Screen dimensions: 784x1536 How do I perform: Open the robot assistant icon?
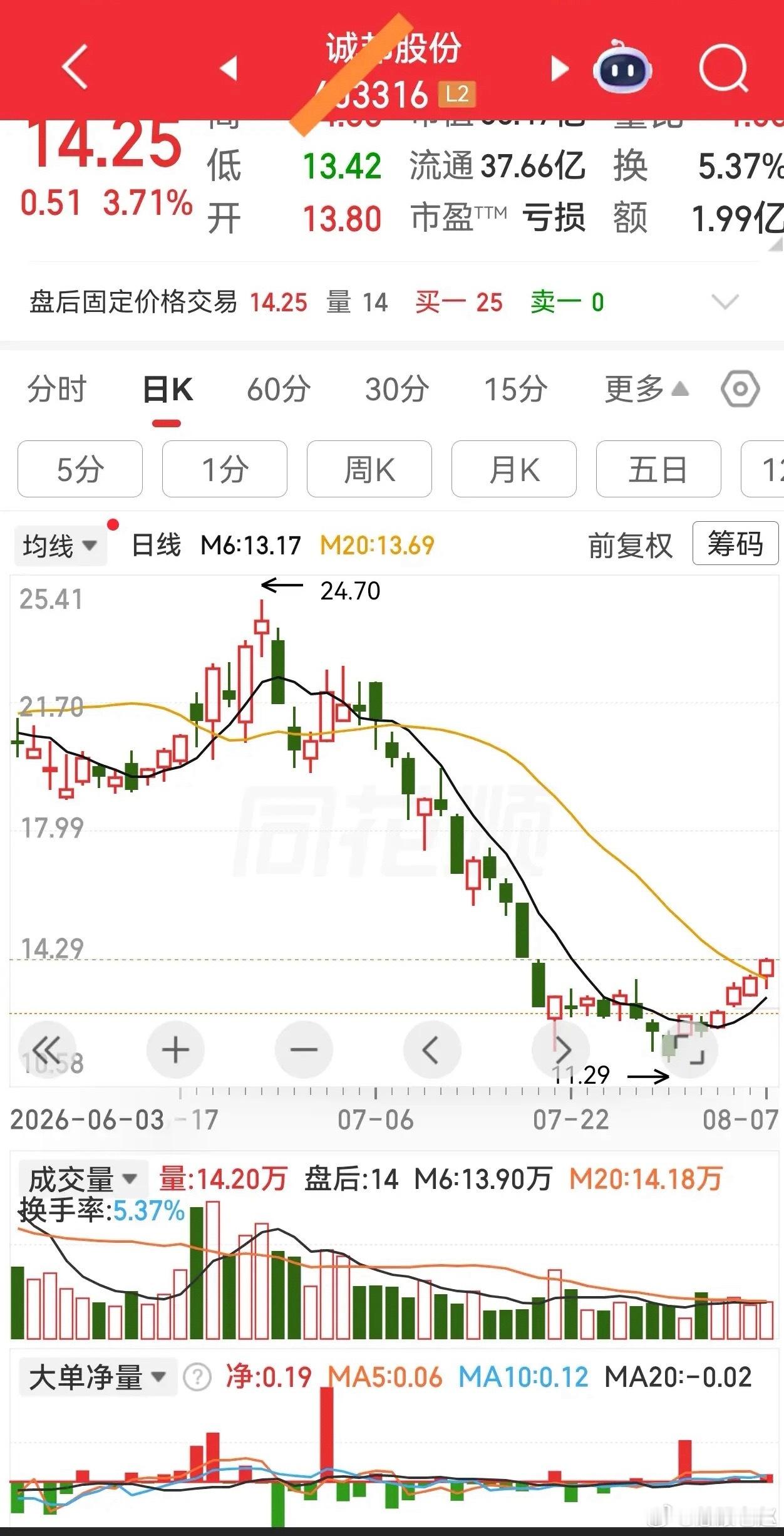(x=622, y=66)
